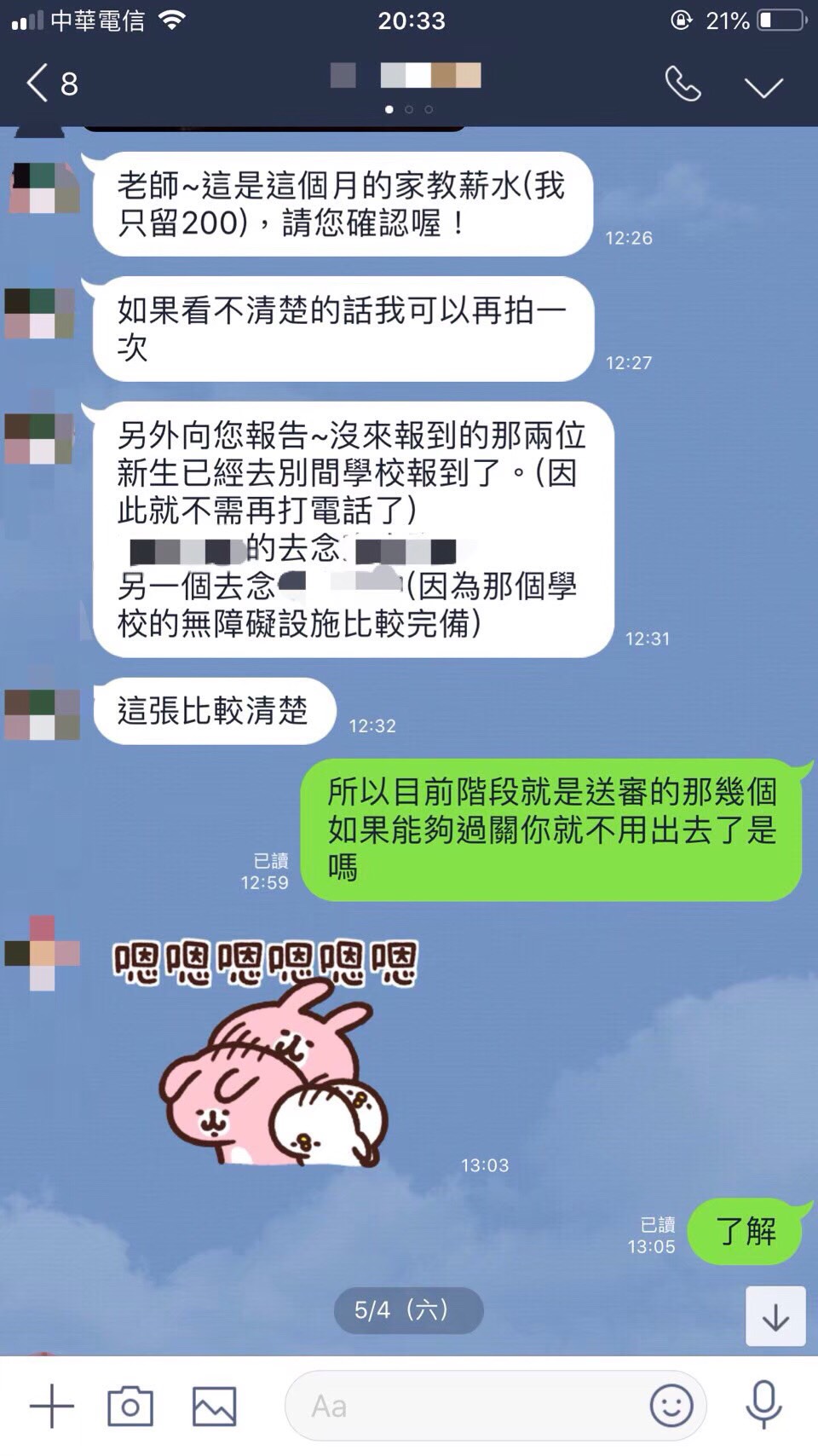Jump to the latest message arrow

pyautogui.click(x=775, y=1317)
